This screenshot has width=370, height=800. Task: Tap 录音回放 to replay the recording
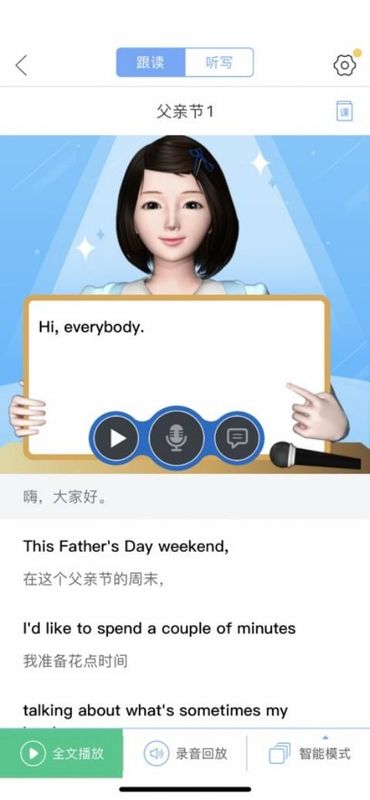click(185, 753)
